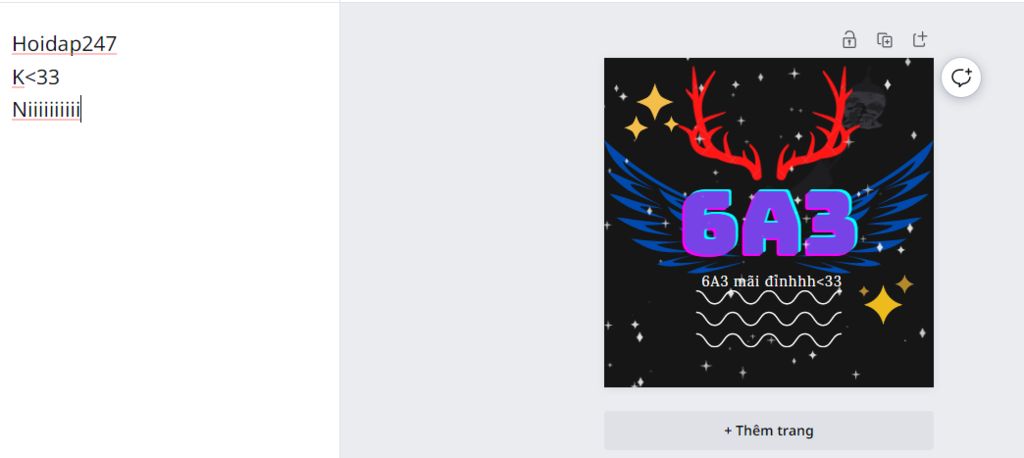The image size is (1024, 458).
Task: Select the 6A3 design canvas
Action: [x=768, y=222]
